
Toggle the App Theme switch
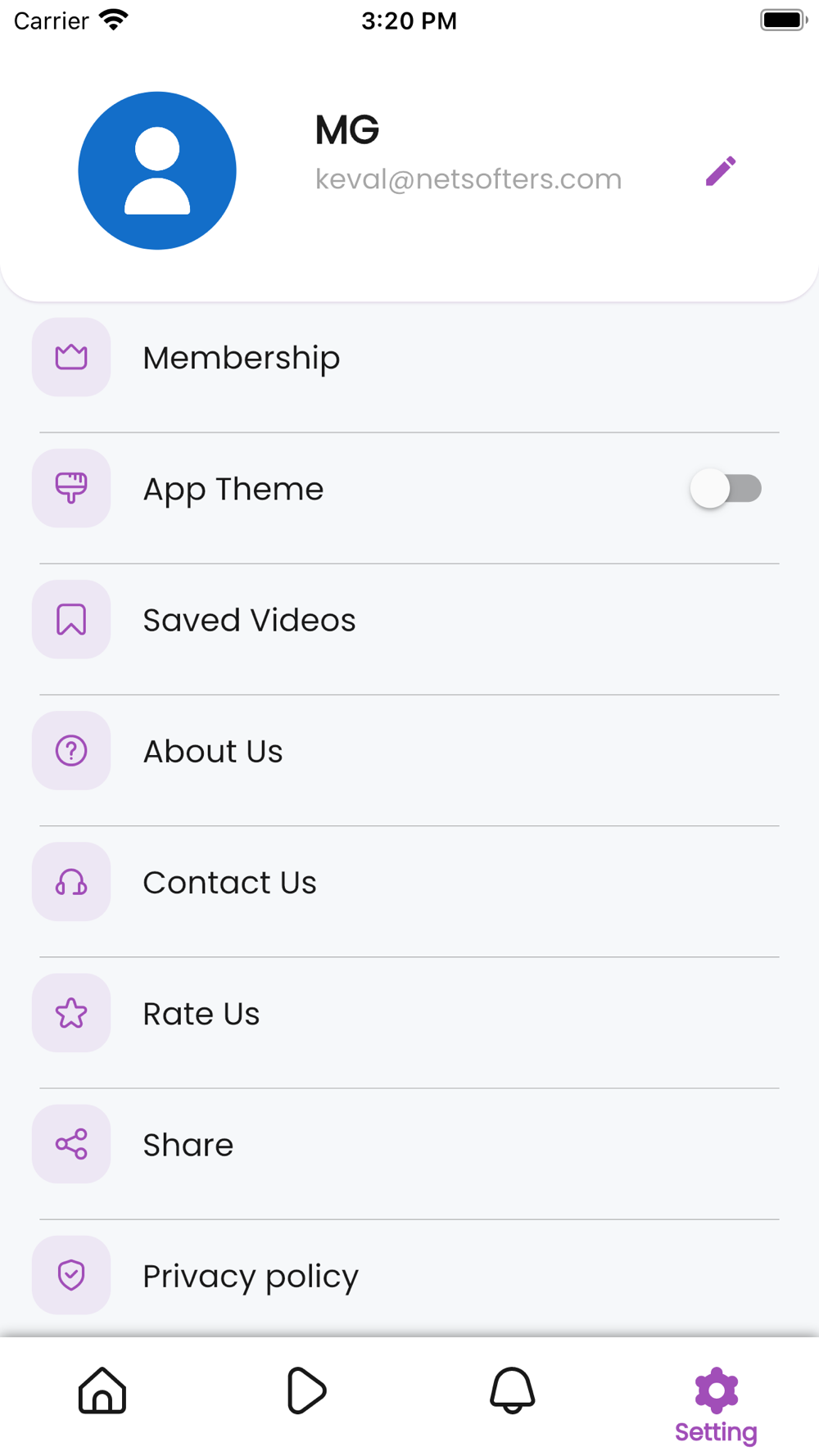click(x=726, y=489)
